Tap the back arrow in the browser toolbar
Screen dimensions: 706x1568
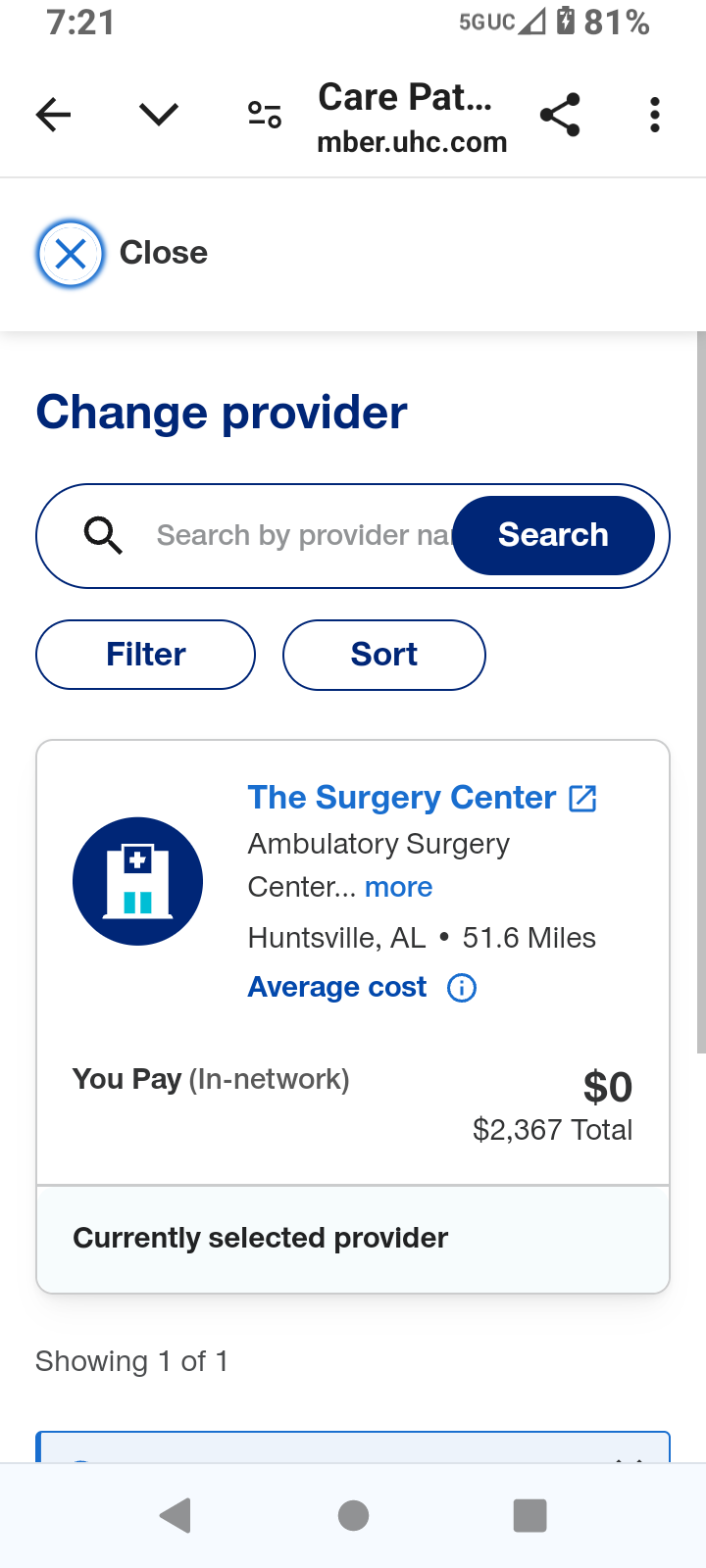53,114
